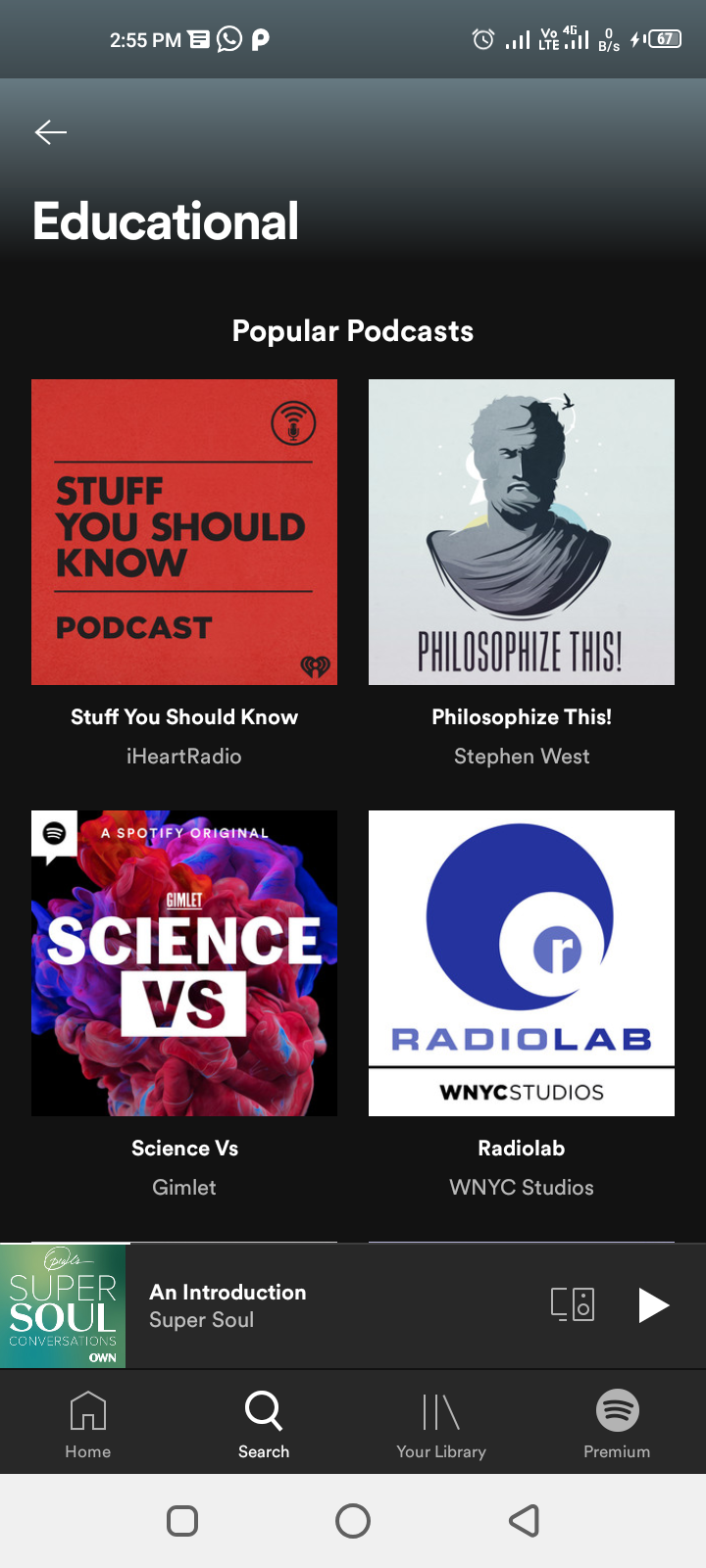Open the Radiolab podcast by WNYC Studios
This screenshot has width=706, height=1568.
(x=522, y=963)
